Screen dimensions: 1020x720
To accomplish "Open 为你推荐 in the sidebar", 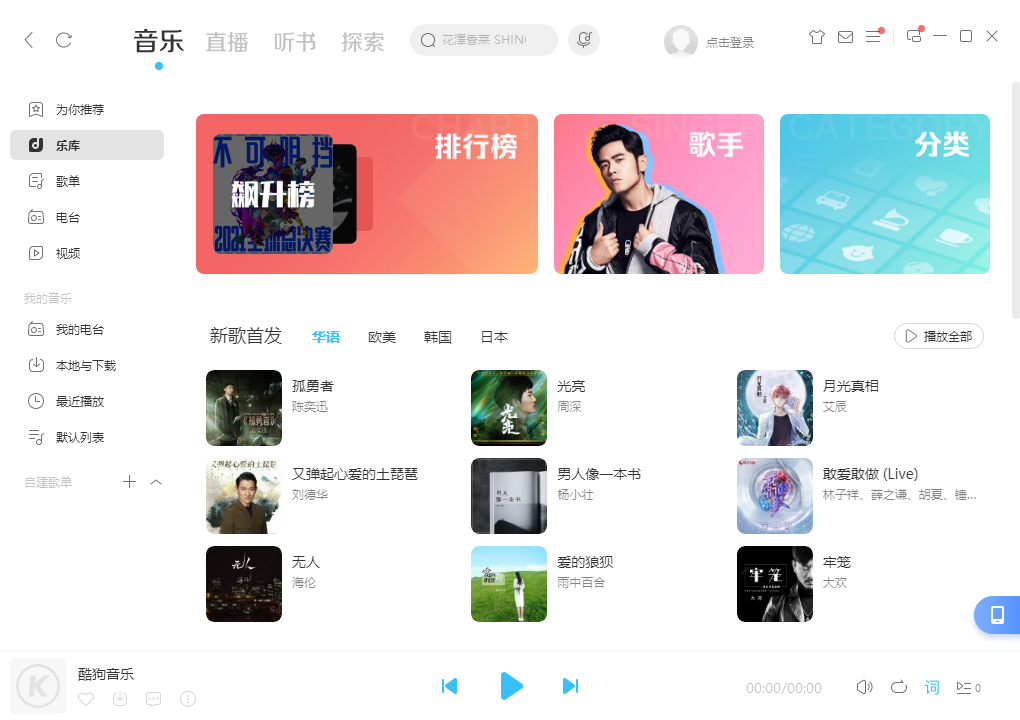I will pos(79,109).
